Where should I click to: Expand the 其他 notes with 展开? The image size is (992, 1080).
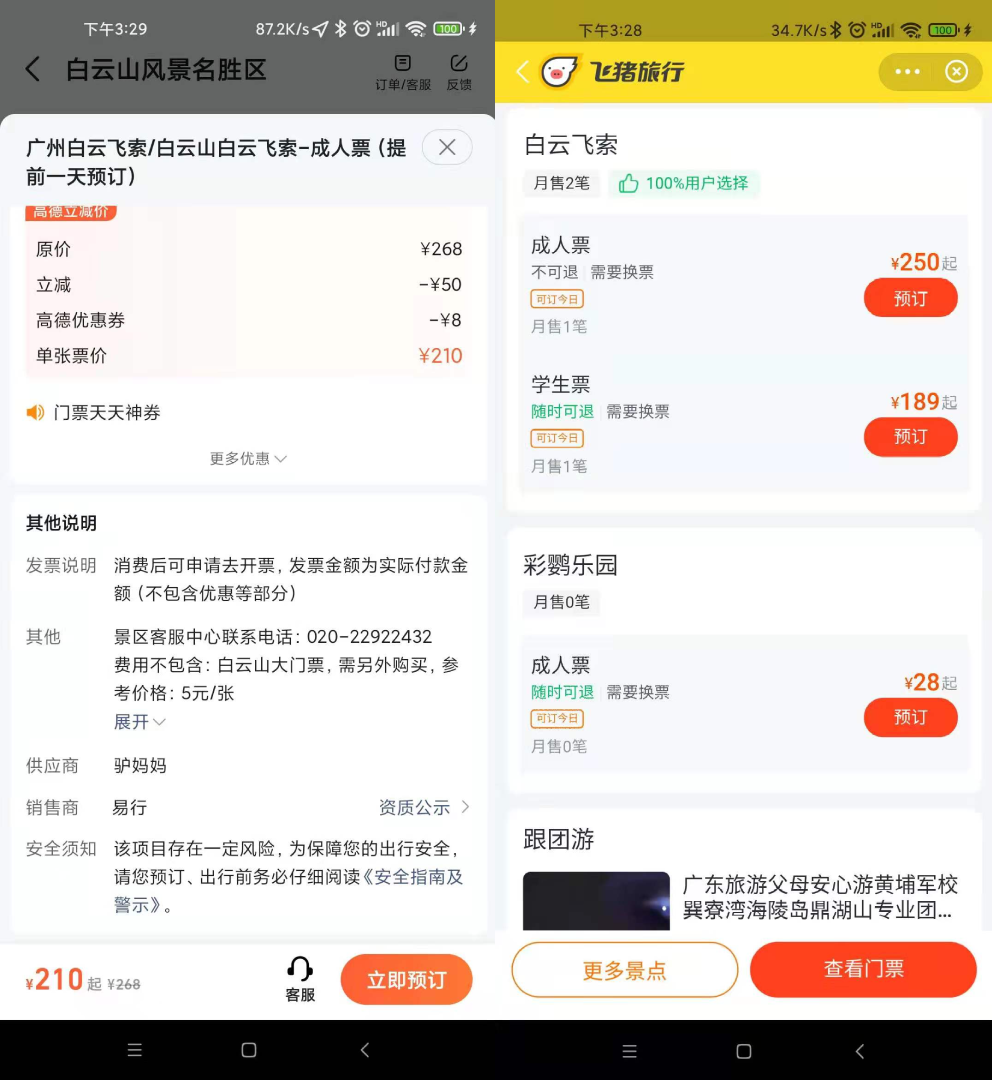(x=140, y=722)
